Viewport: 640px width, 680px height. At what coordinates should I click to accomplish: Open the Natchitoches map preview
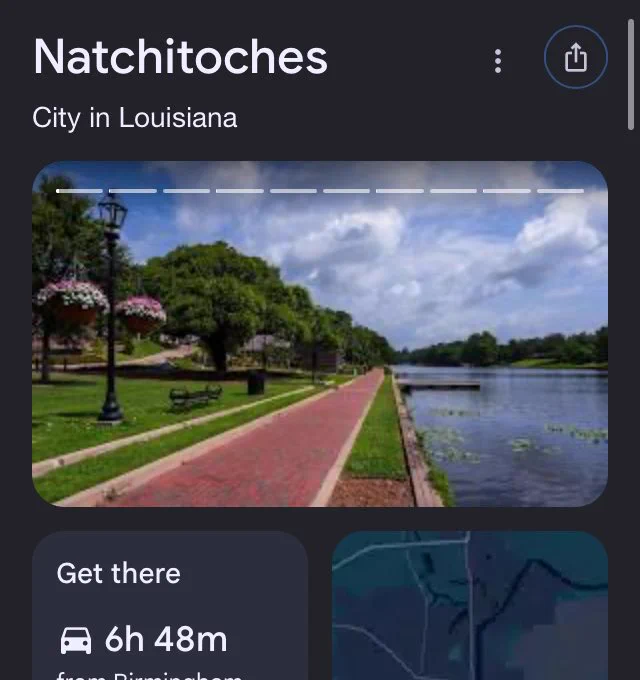click(470, 605)
